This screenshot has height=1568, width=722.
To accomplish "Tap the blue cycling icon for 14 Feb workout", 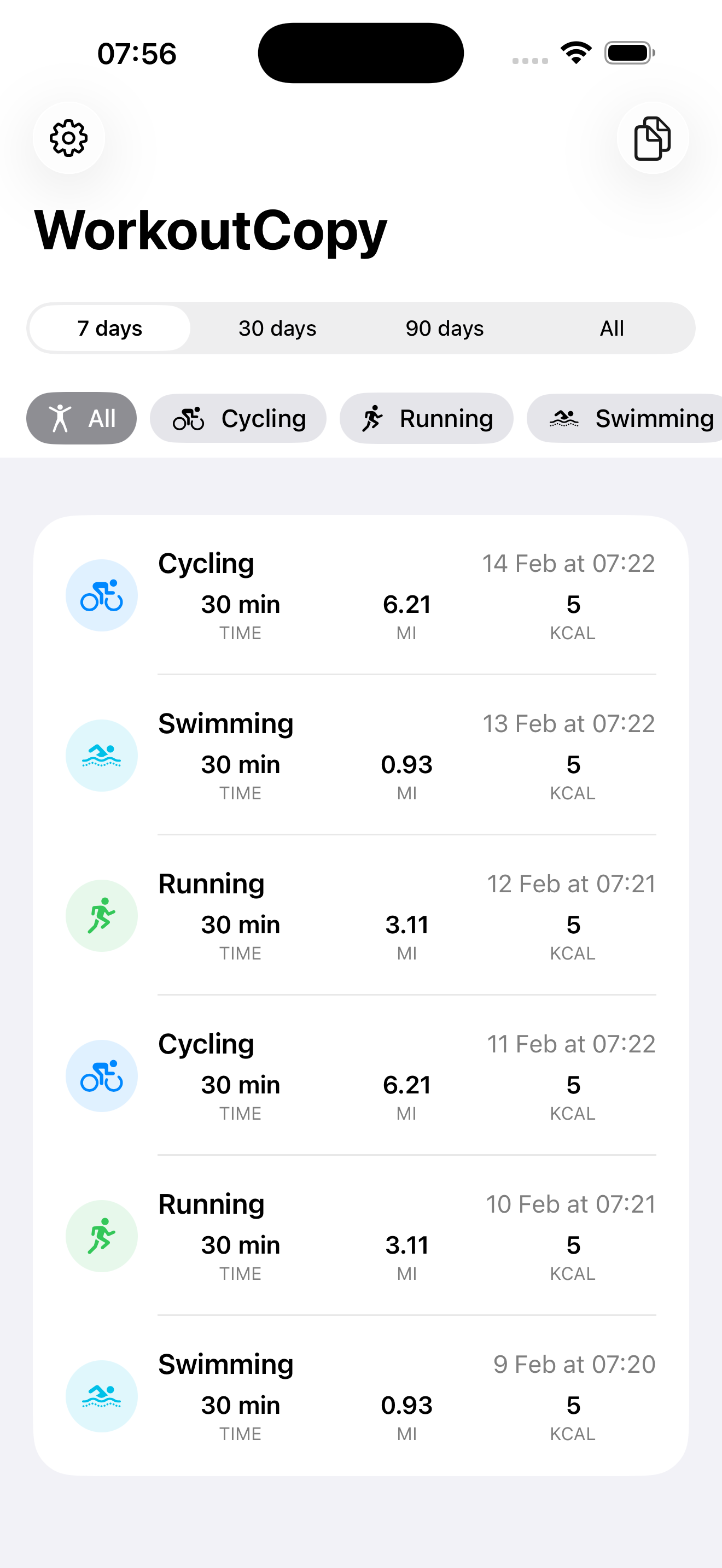I will [101, 595].
